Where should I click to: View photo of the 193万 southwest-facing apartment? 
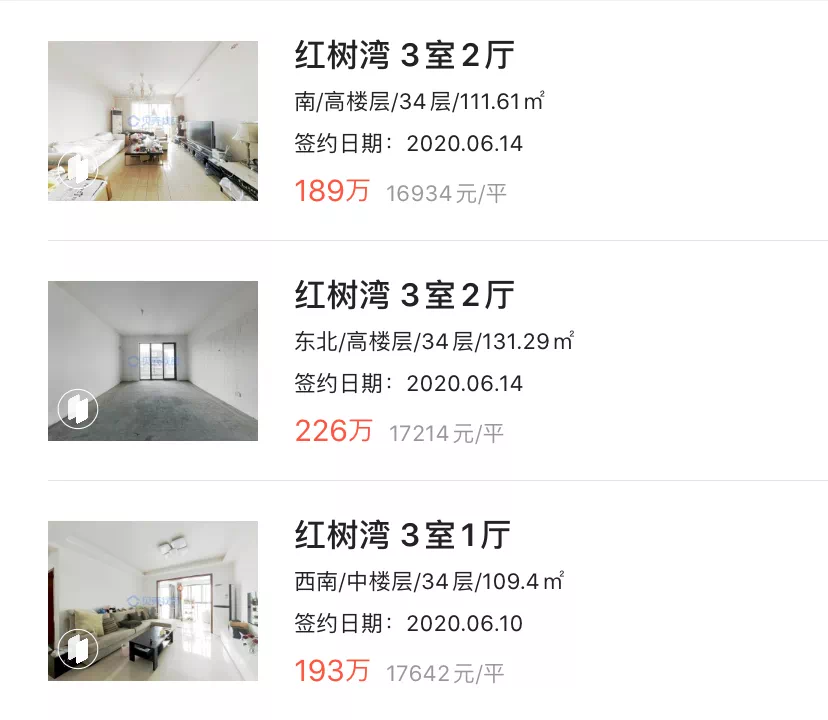pos(153,601)
